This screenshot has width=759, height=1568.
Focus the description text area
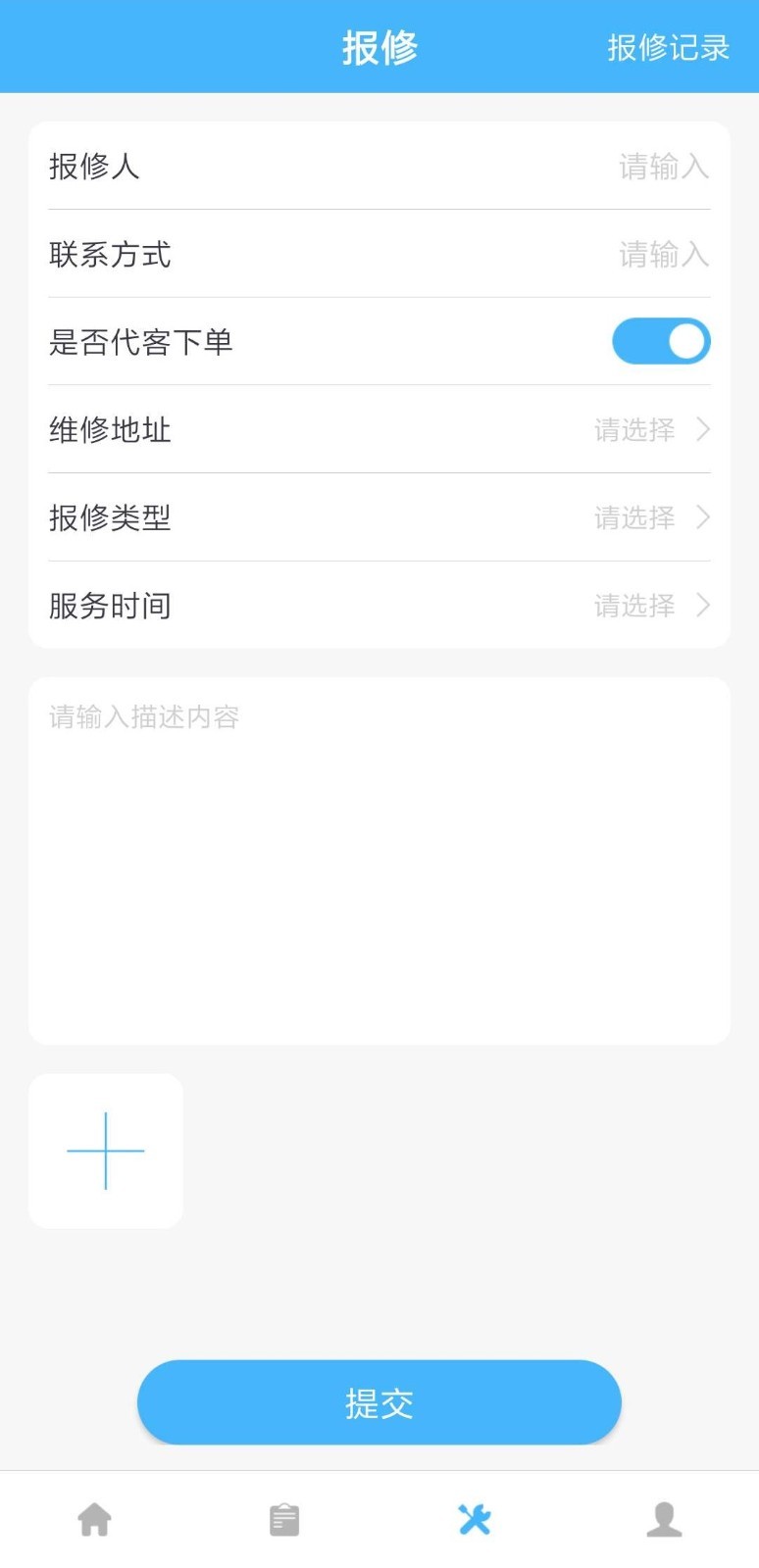379,860
